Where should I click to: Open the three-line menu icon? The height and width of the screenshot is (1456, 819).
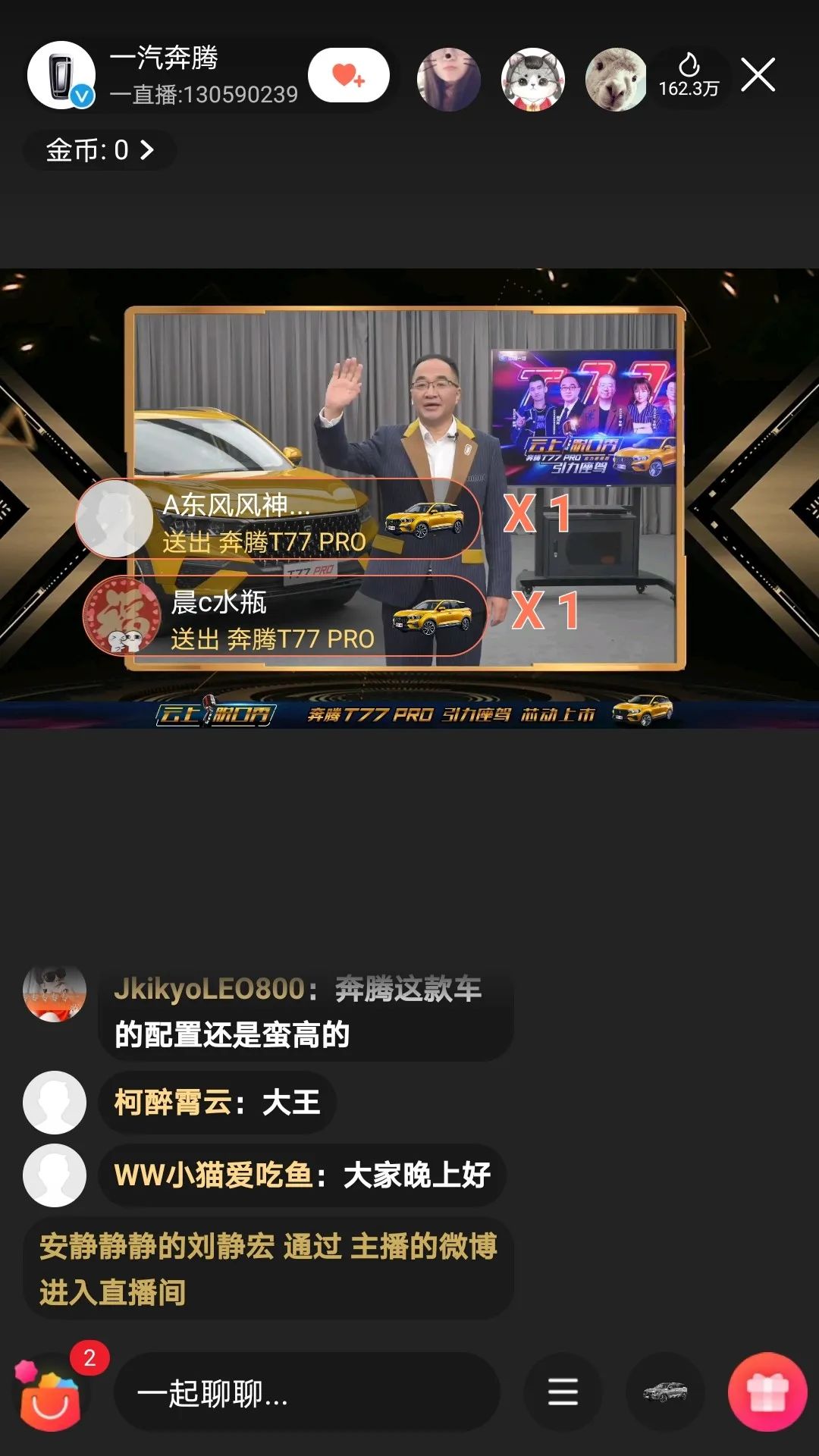(x=563, y=1392)
